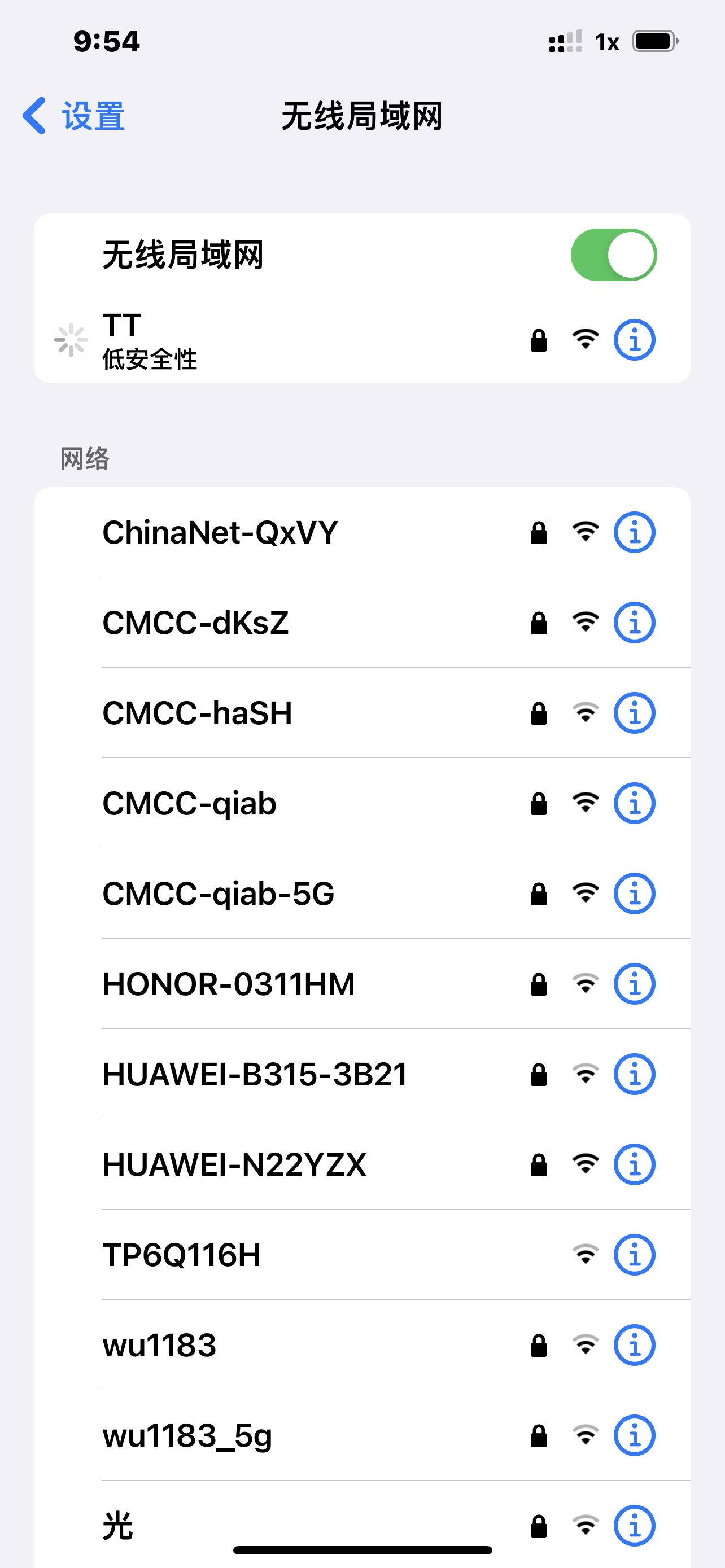Screen dimensions: 725x1568
Task: Connect to CMCC-qiab-5G
Action: coord(219,894)
